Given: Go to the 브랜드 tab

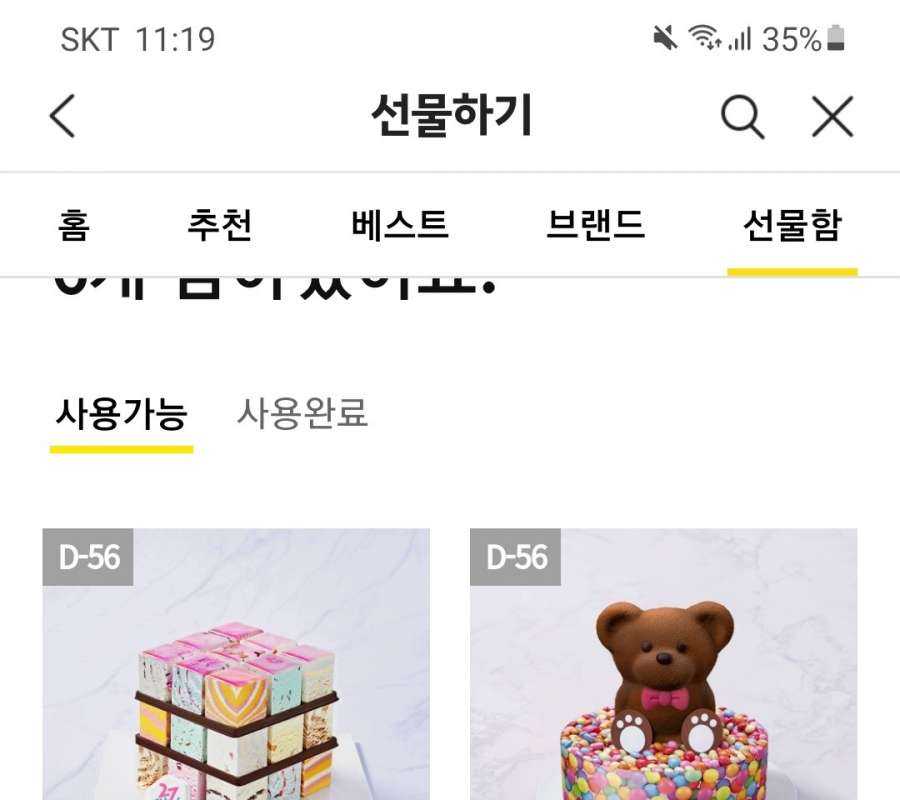Looking at the screenshot, I should click(595, 226).
